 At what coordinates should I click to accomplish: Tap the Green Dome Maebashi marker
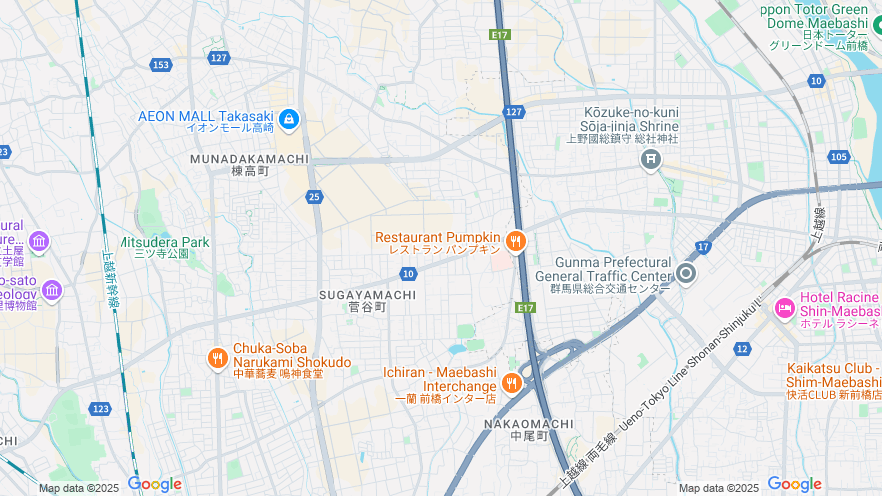pyautogui.click(x=876, y=22)
